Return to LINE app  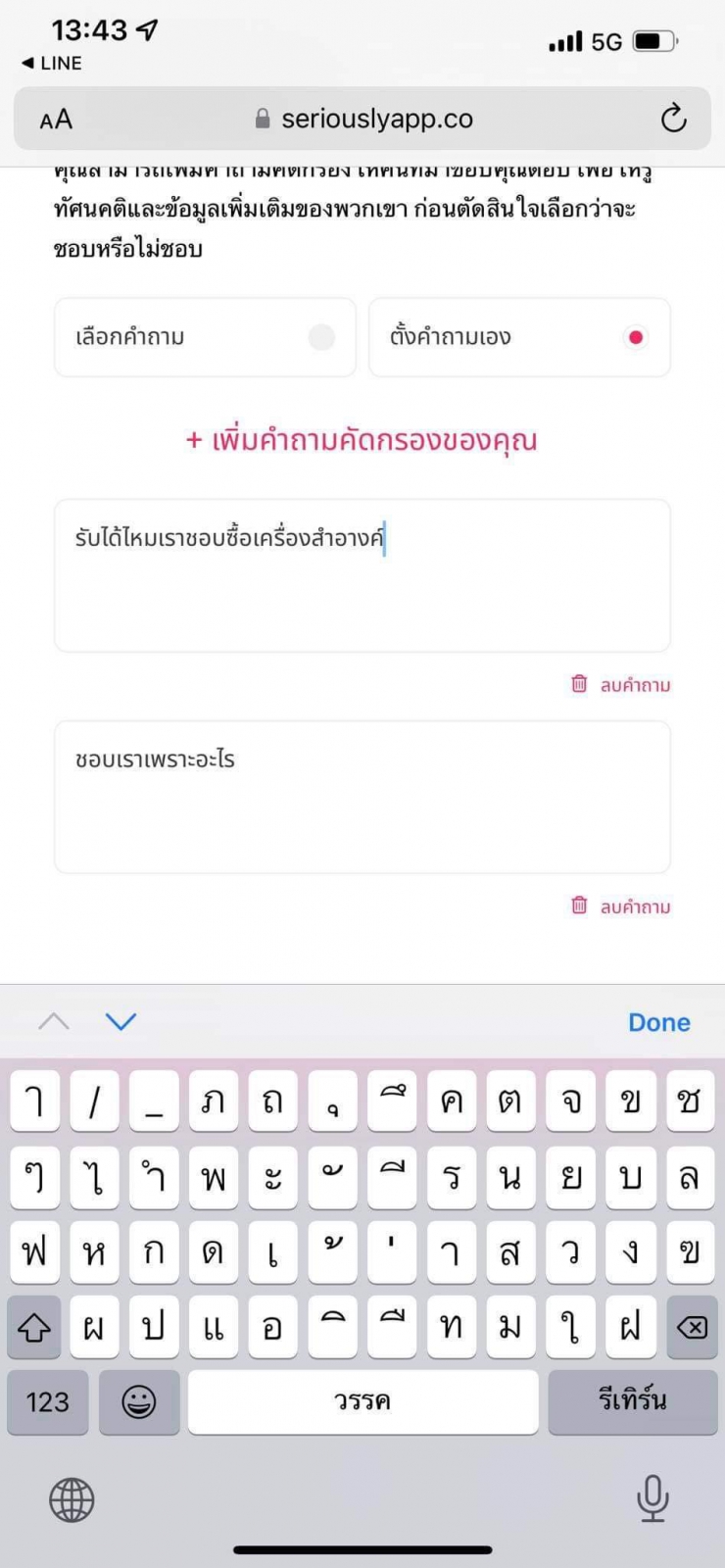[52, 63]
